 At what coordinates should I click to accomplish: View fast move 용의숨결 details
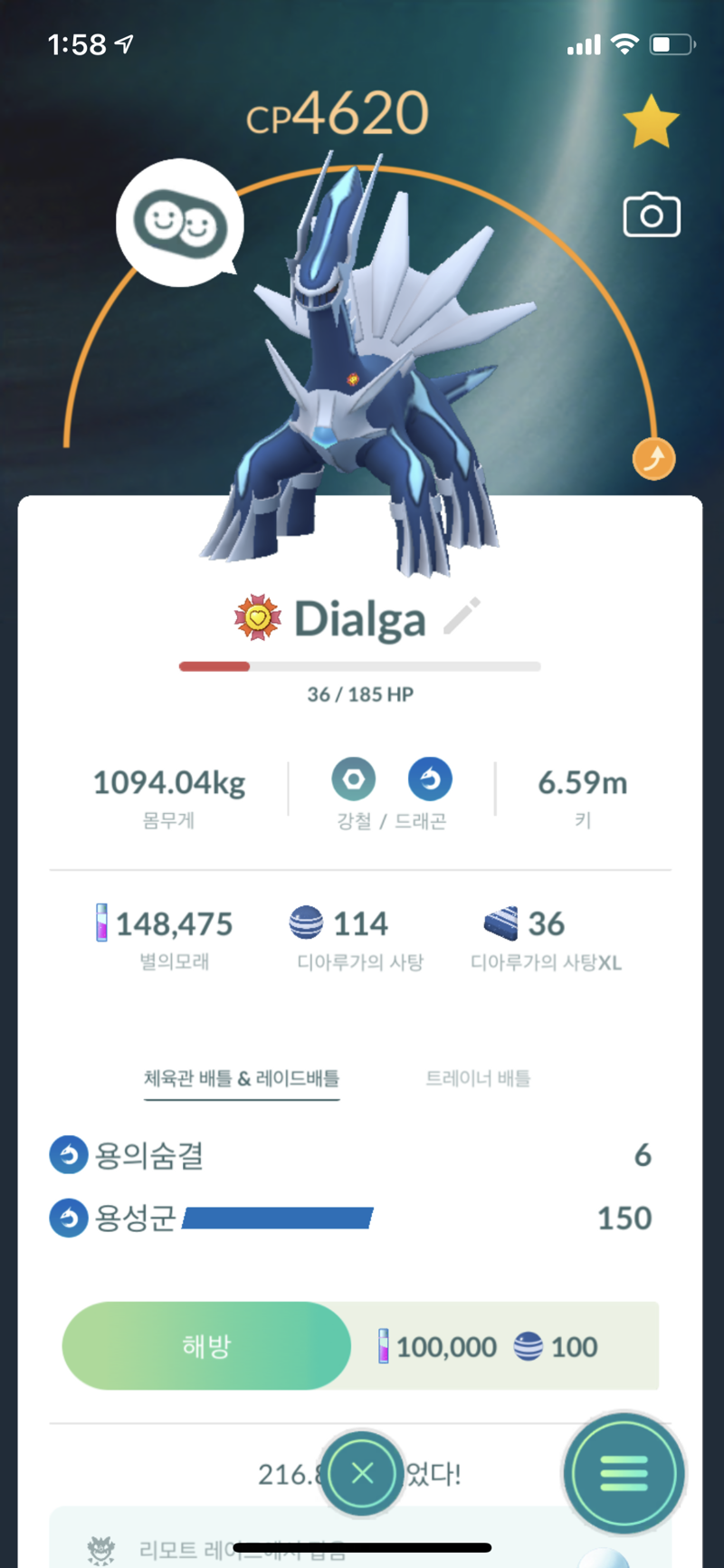(x=149, y=1155)
